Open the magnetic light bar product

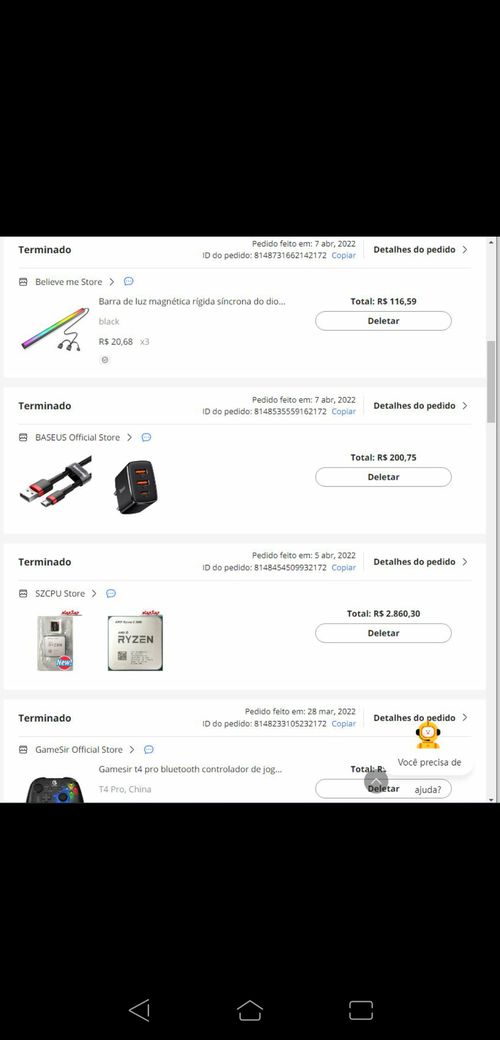pyautogui.click(x=192, y=301)
